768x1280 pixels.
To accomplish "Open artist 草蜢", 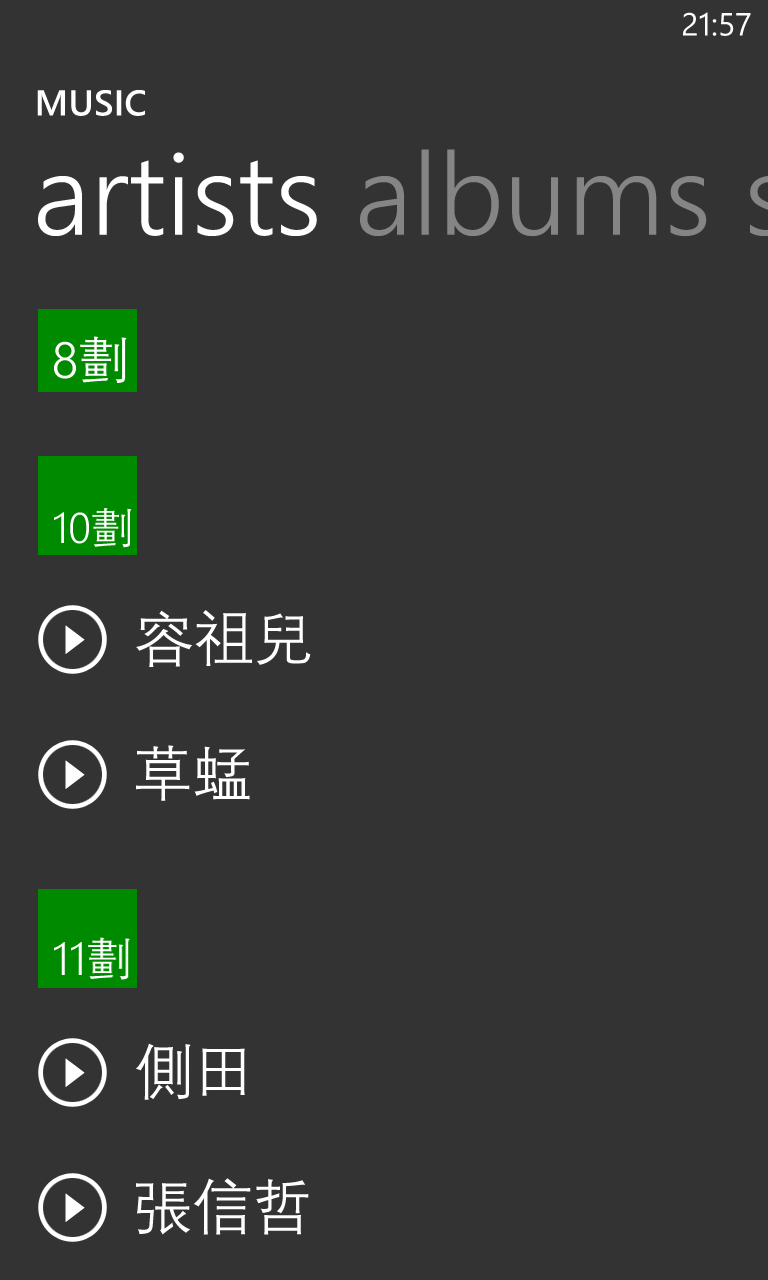I will 193,774.
